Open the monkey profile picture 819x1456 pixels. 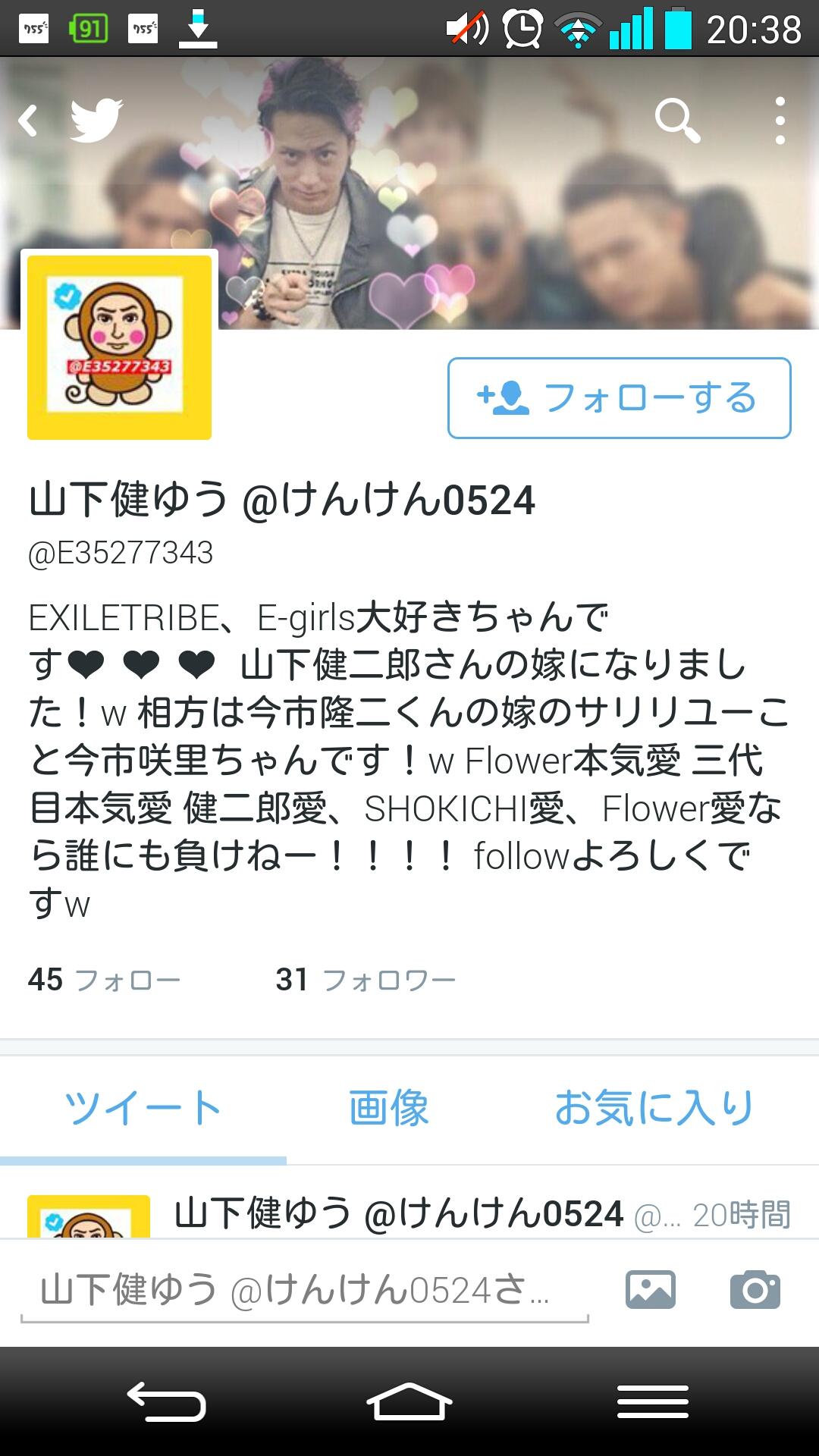pyautogui.click(x=120, y=347)
